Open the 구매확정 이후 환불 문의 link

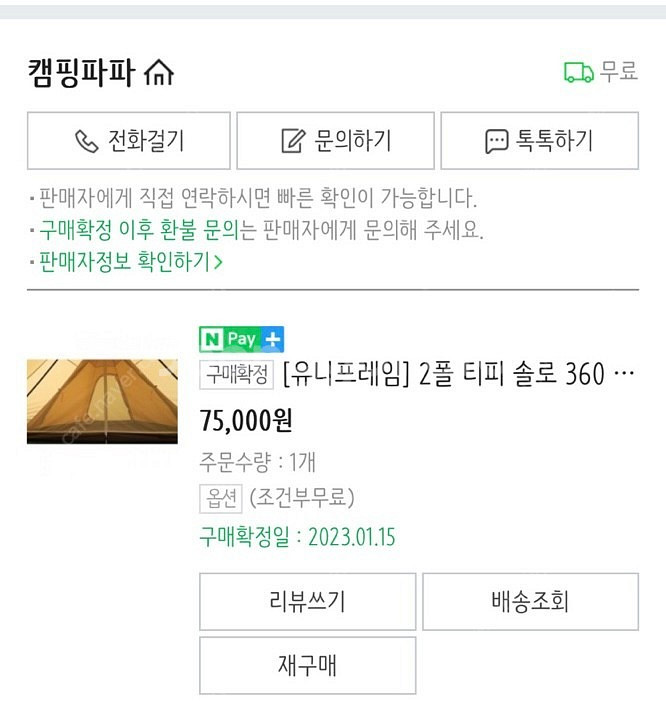(139, 231)
